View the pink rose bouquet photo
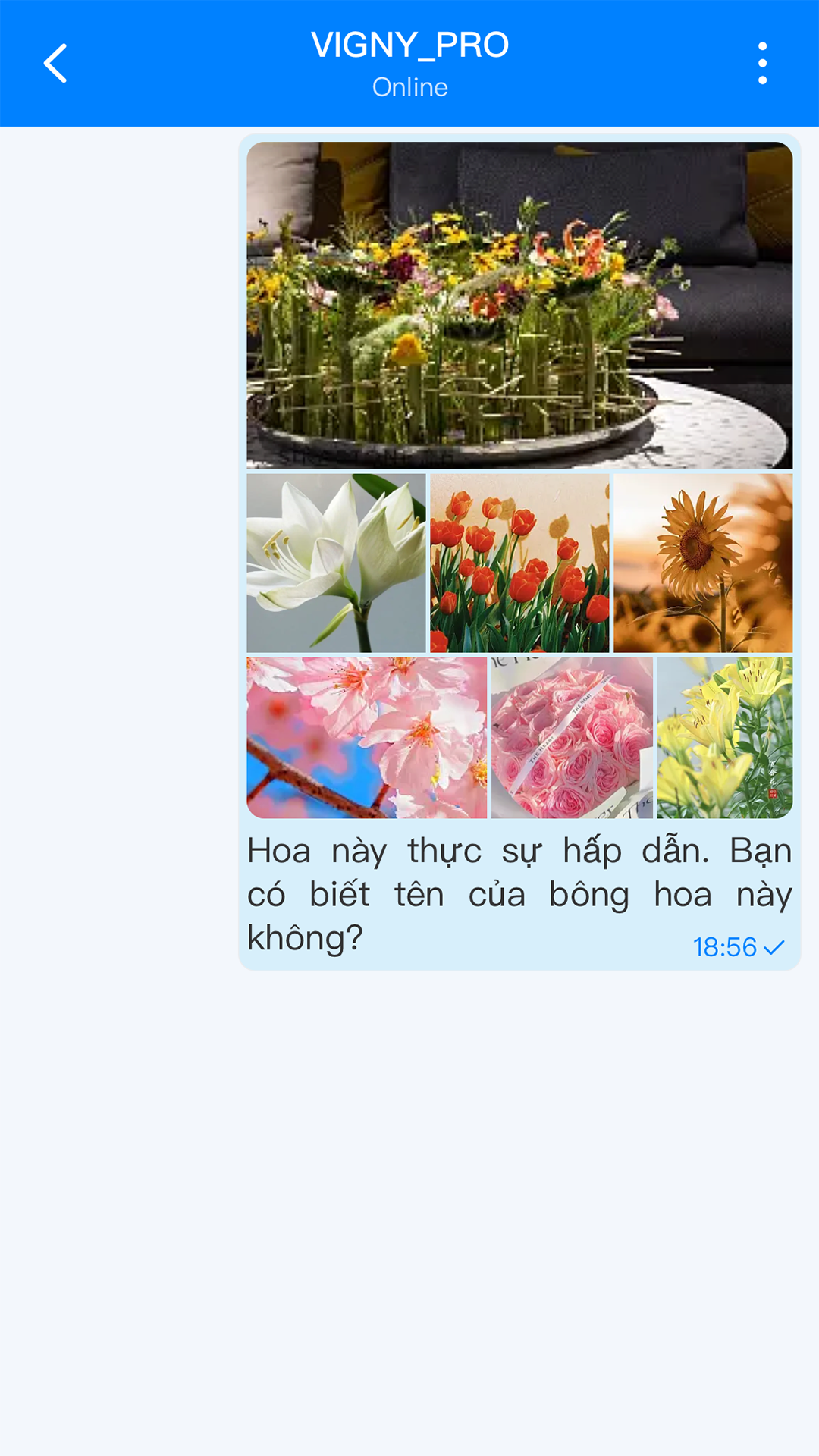819x1456 pixels. tap(572, 737)
